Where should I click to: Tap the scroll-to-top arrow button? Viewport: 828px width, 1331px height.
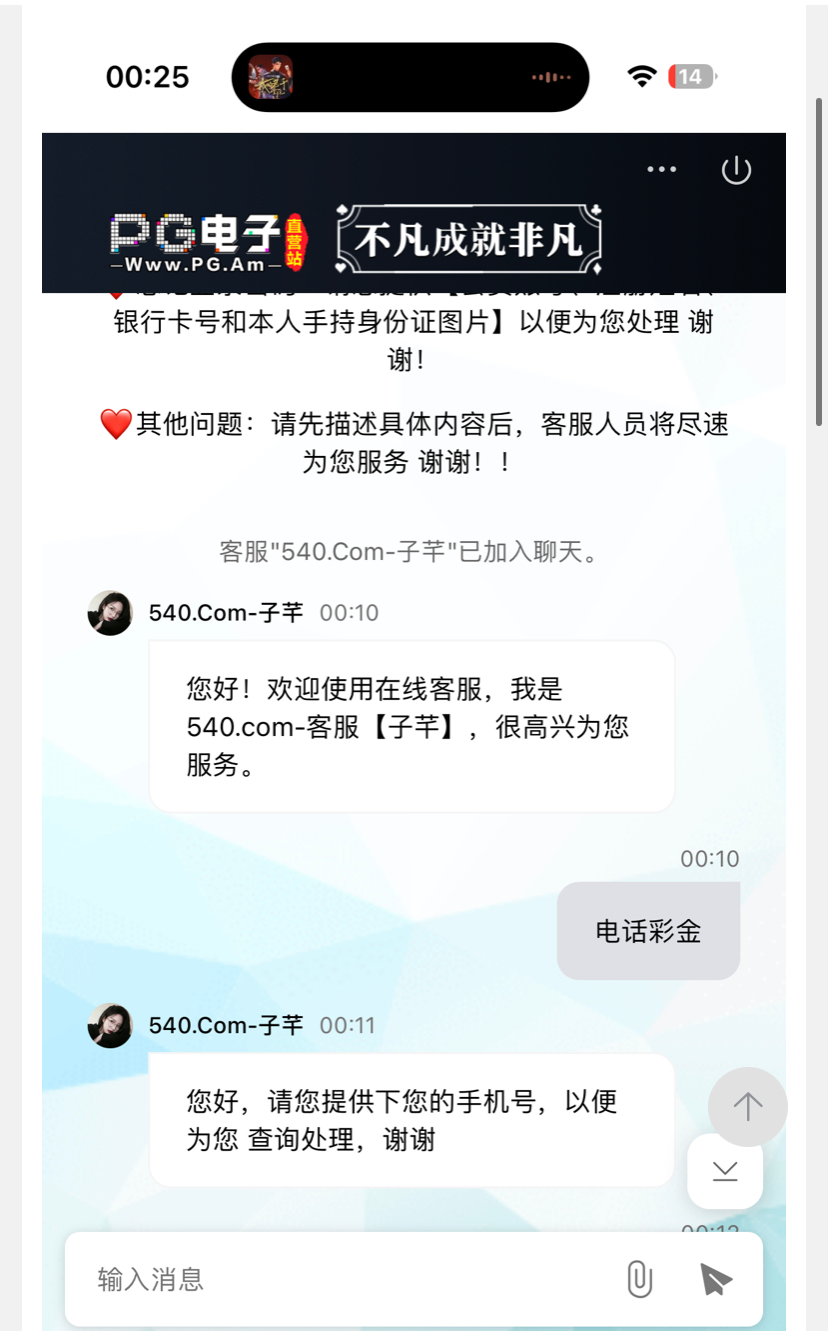[747, 1106]
